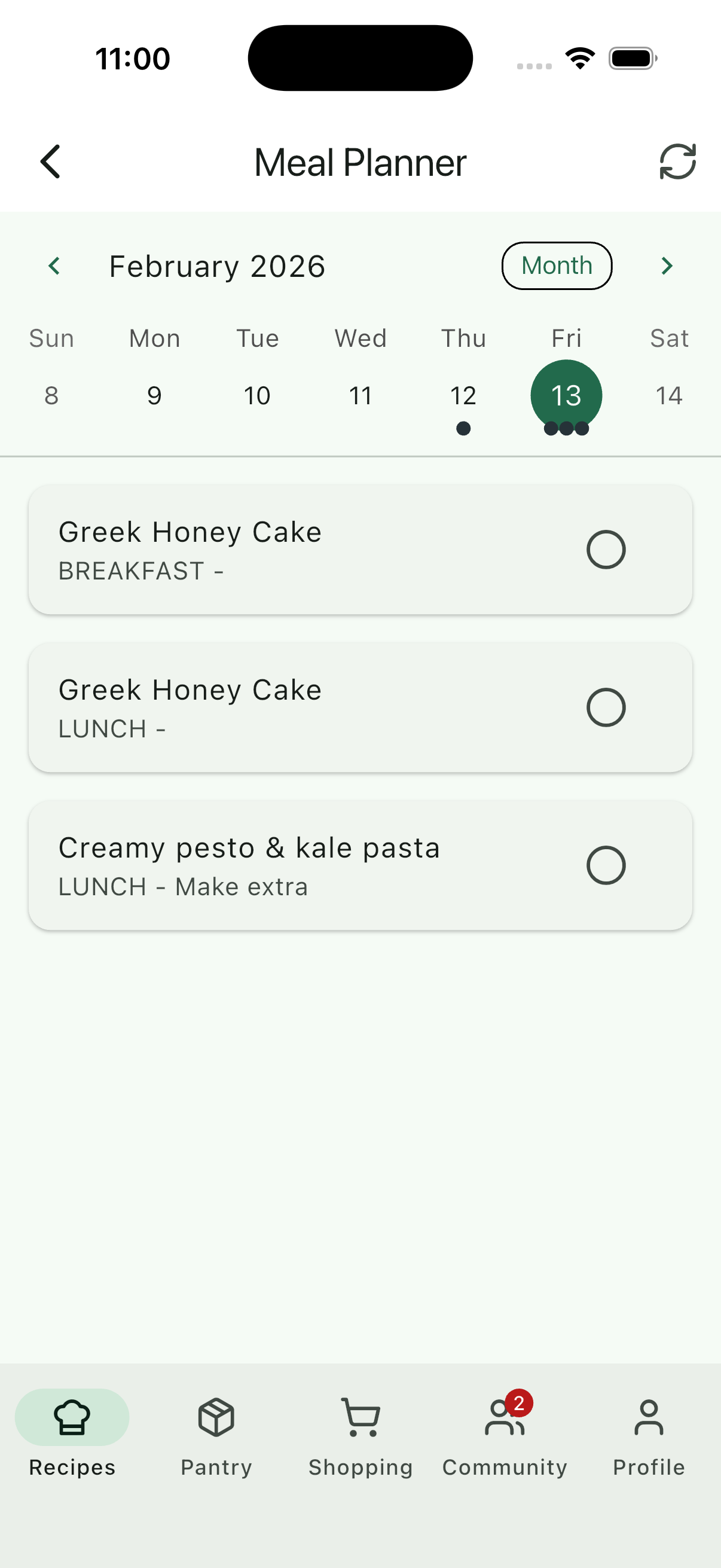This screenshot has width=721, height=1568.
Task: Check off Creamy pesto & kale pasta
Action: click(x=606, y=865)
